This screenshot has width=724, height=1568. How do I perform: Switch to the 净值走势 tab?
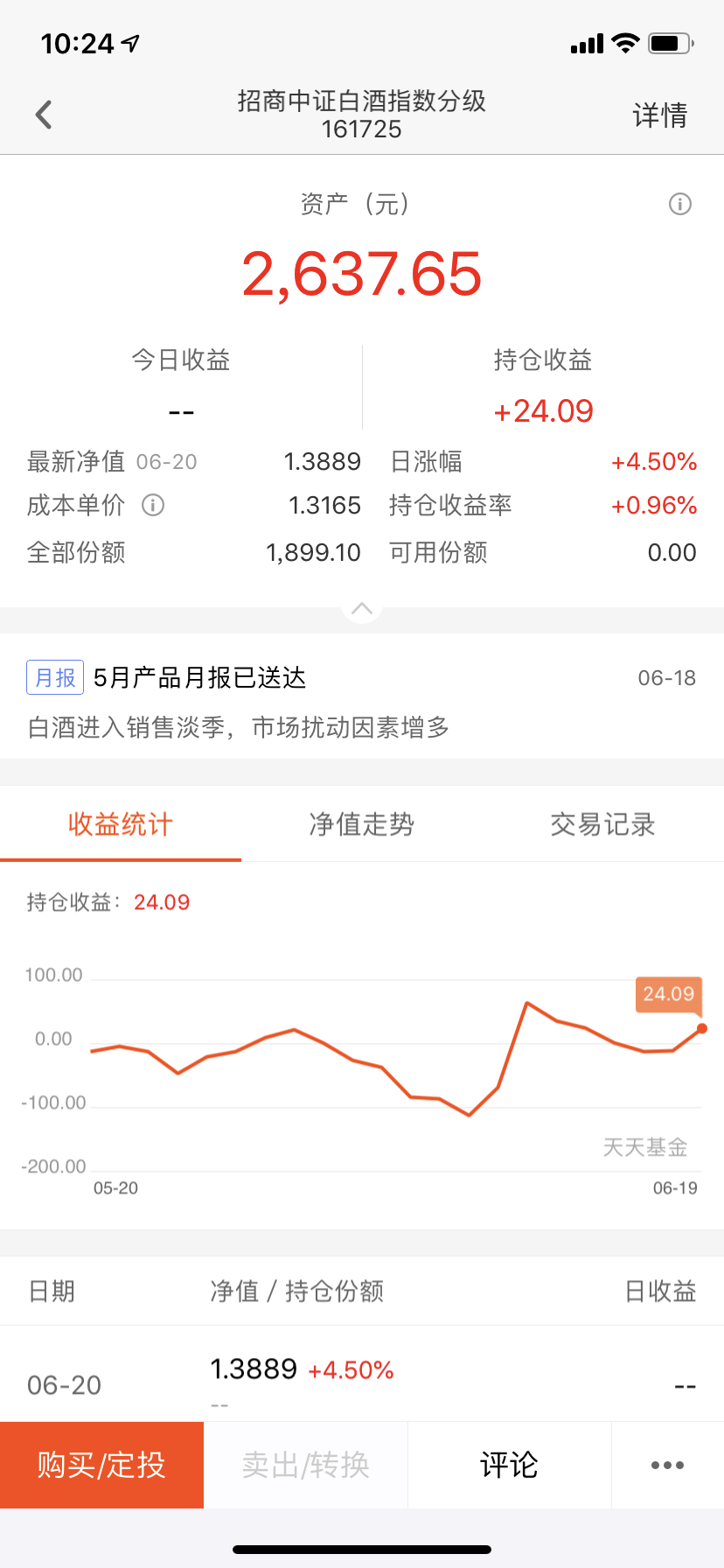pyautogui.click(x=362, y=823)
